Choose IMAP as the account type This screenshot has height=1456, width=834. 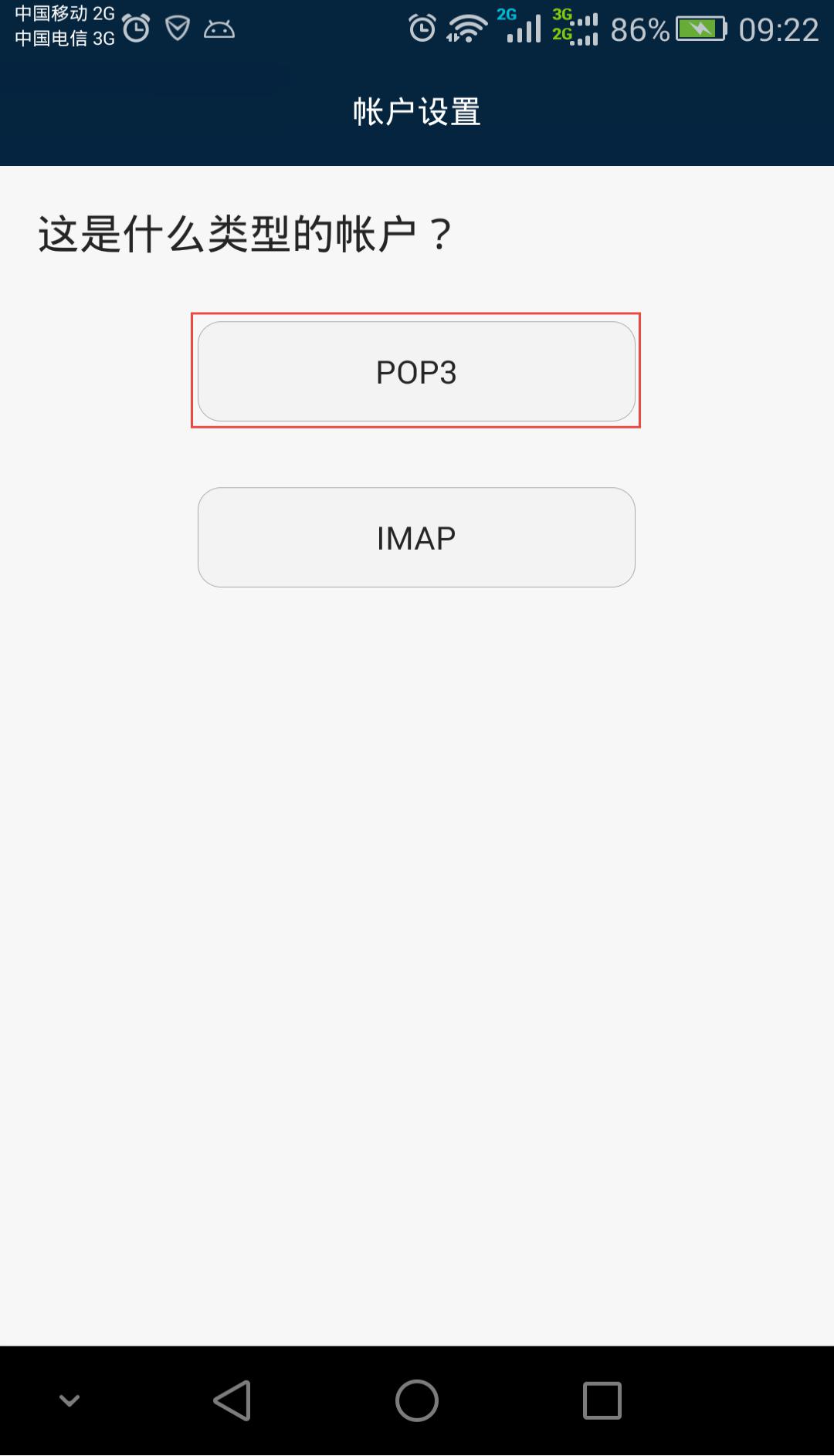tap(416, 537)
